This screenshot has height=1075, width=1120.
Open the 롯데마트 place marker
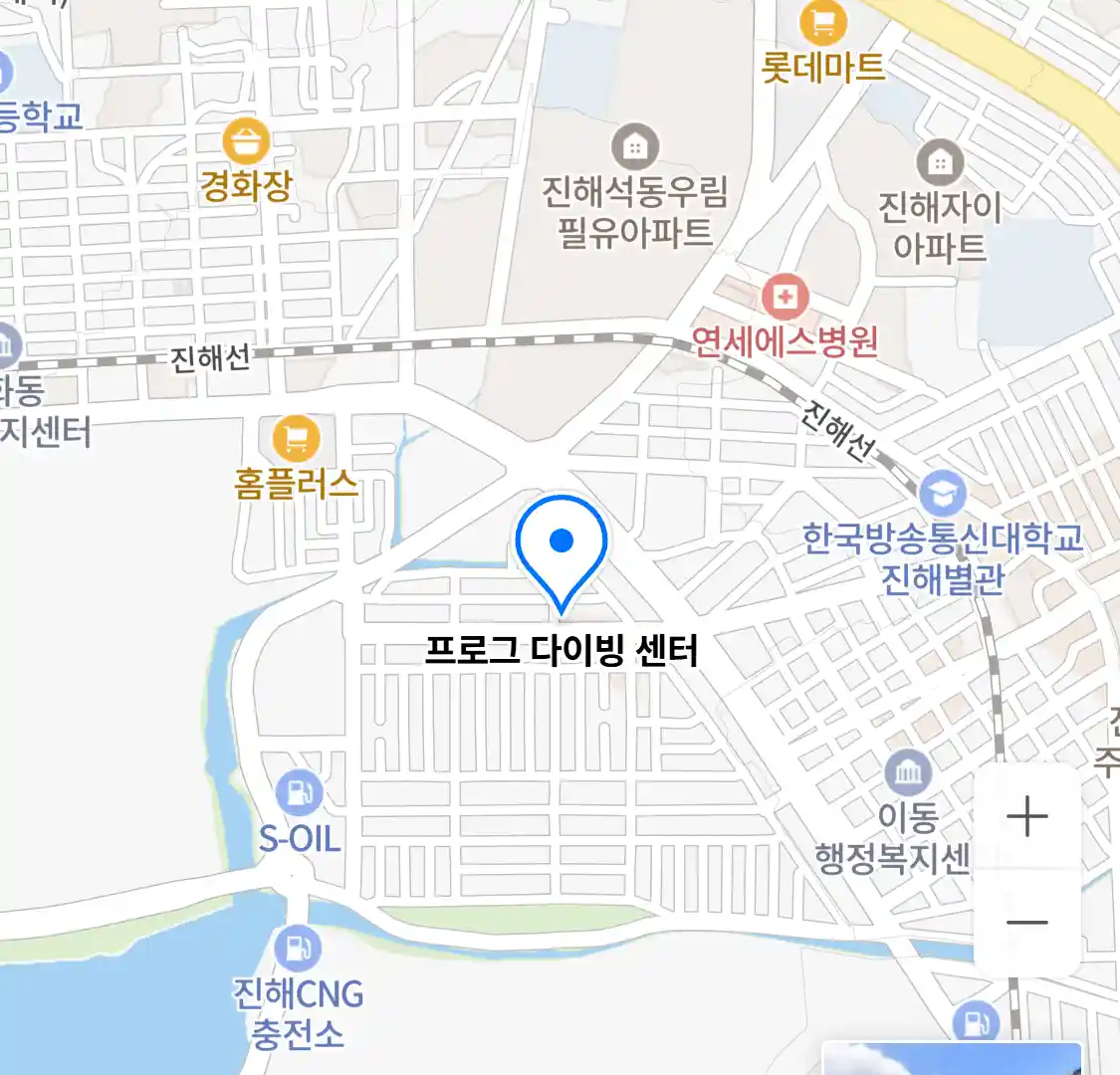pyautogui.click(x=822, y=23)
